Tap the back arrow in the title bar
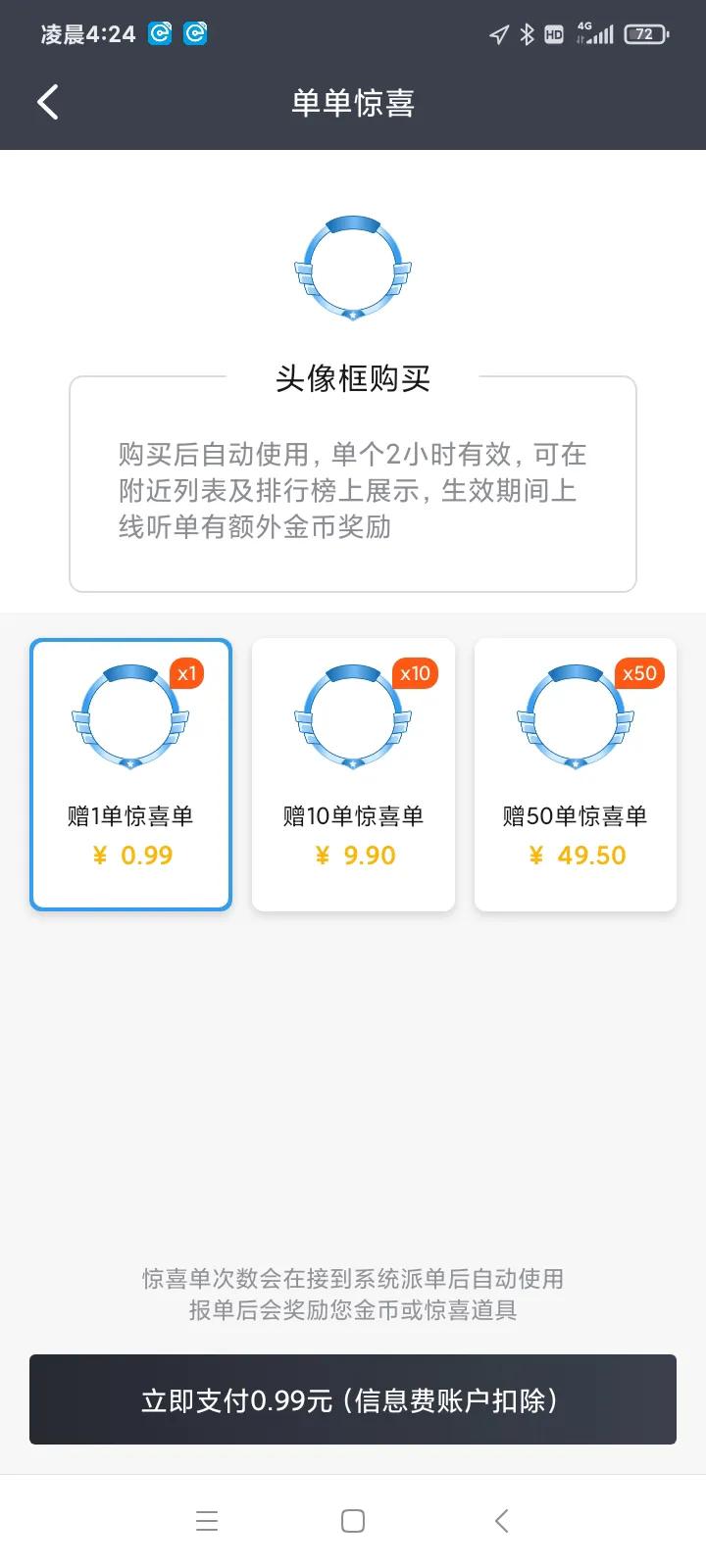The image size is (706, 1568). coord(48,101)
